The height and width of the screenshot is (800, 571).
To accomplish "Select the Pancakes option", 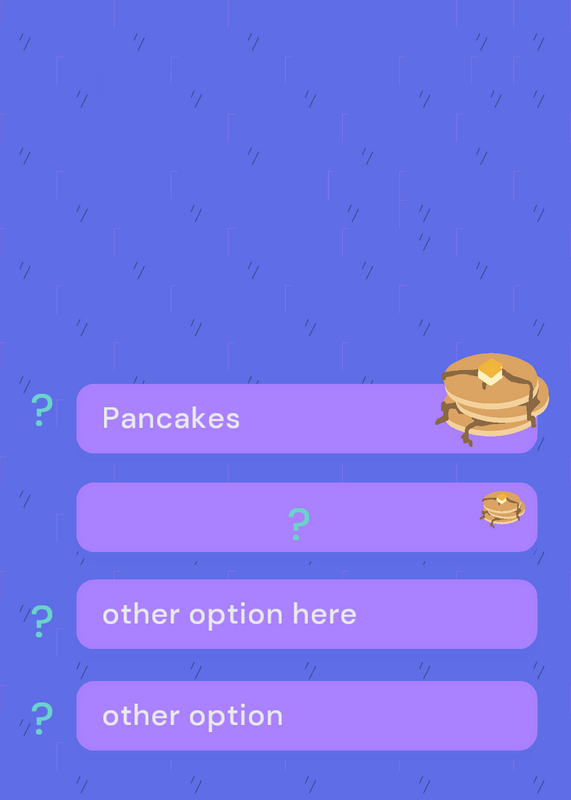I will tap(307, 418).
